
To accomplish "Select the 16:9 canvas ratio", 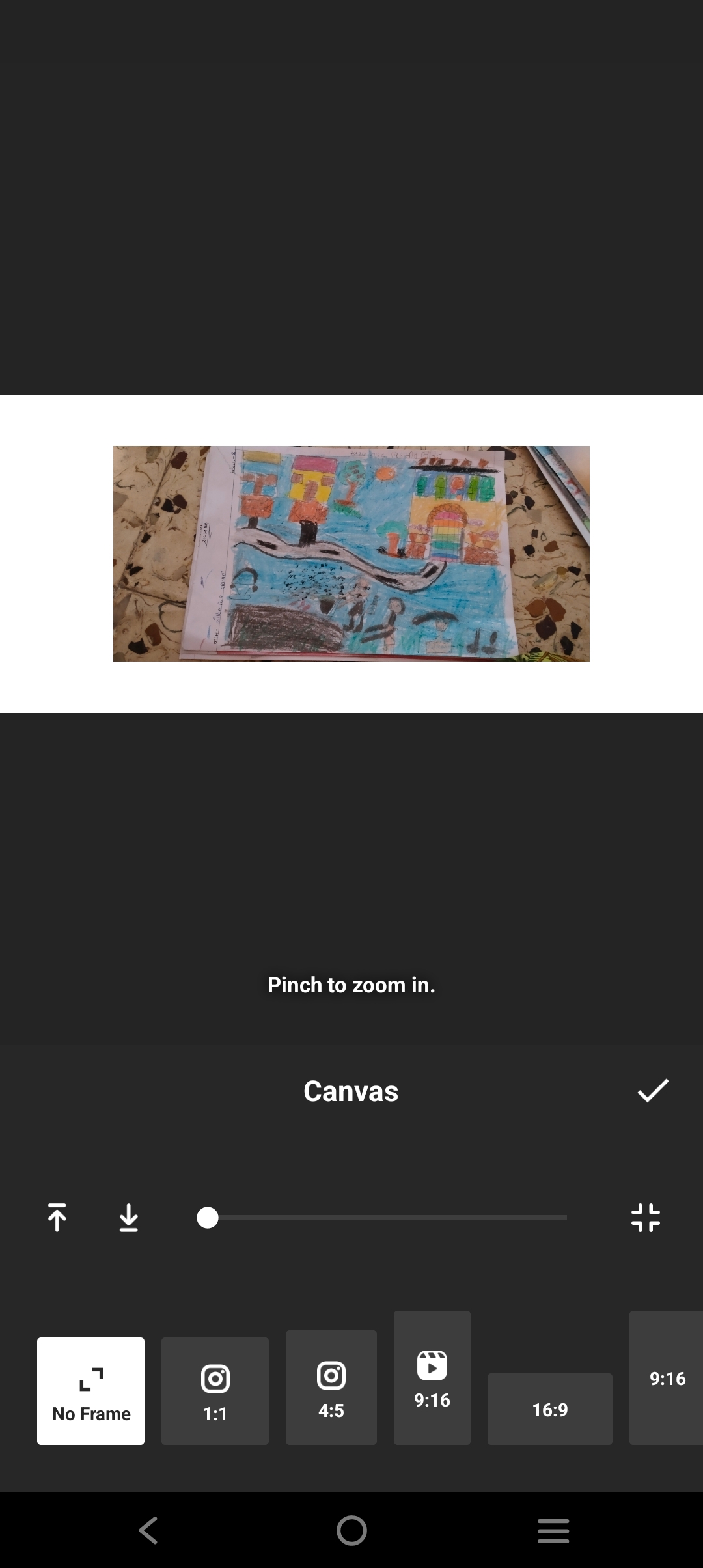I will (550, 1409).
